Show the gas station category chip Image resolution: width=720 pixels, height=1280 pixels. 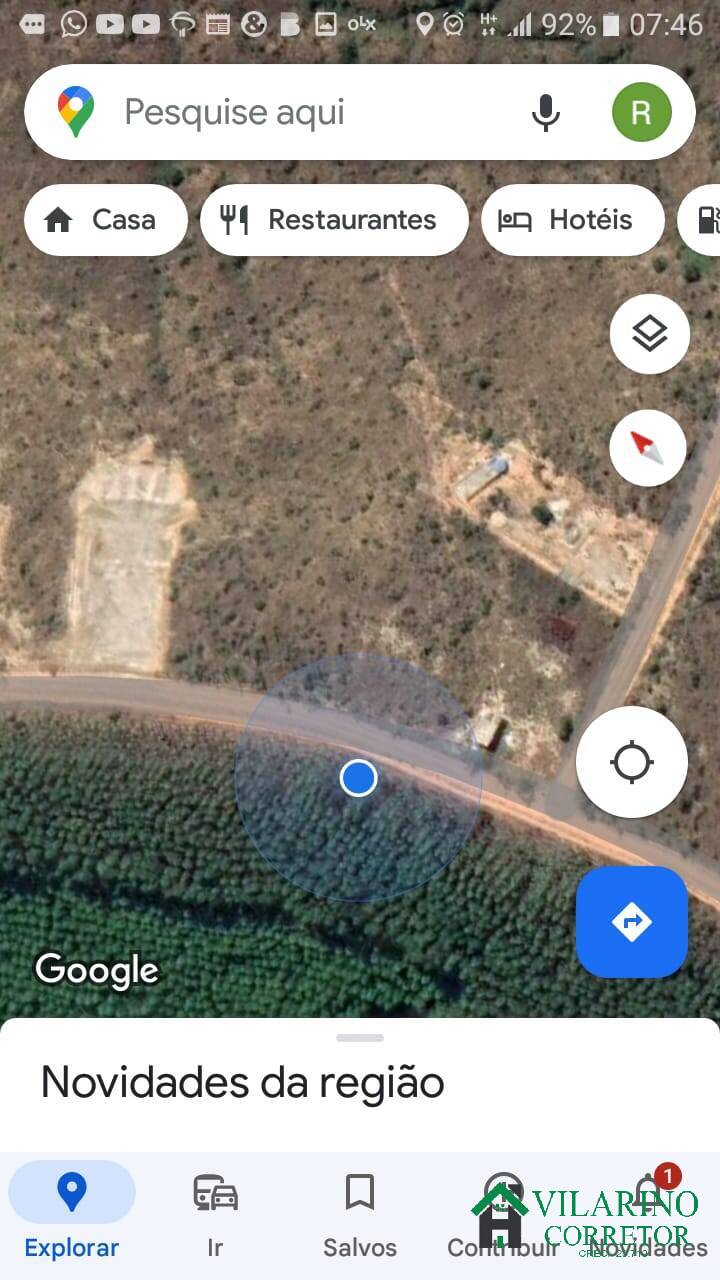(708, 219)
